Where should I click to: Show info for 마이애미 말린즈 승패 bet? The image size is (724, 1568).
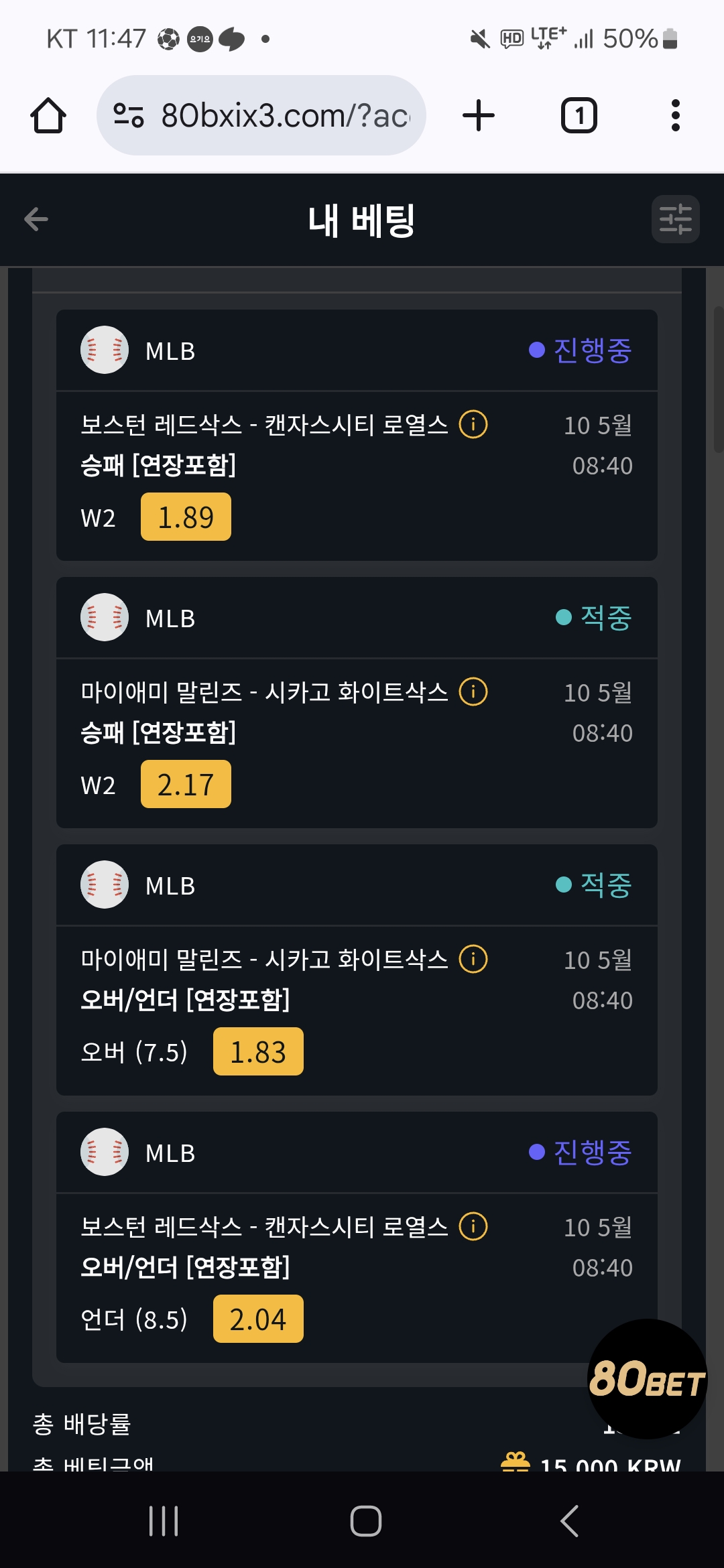point(473,692)
